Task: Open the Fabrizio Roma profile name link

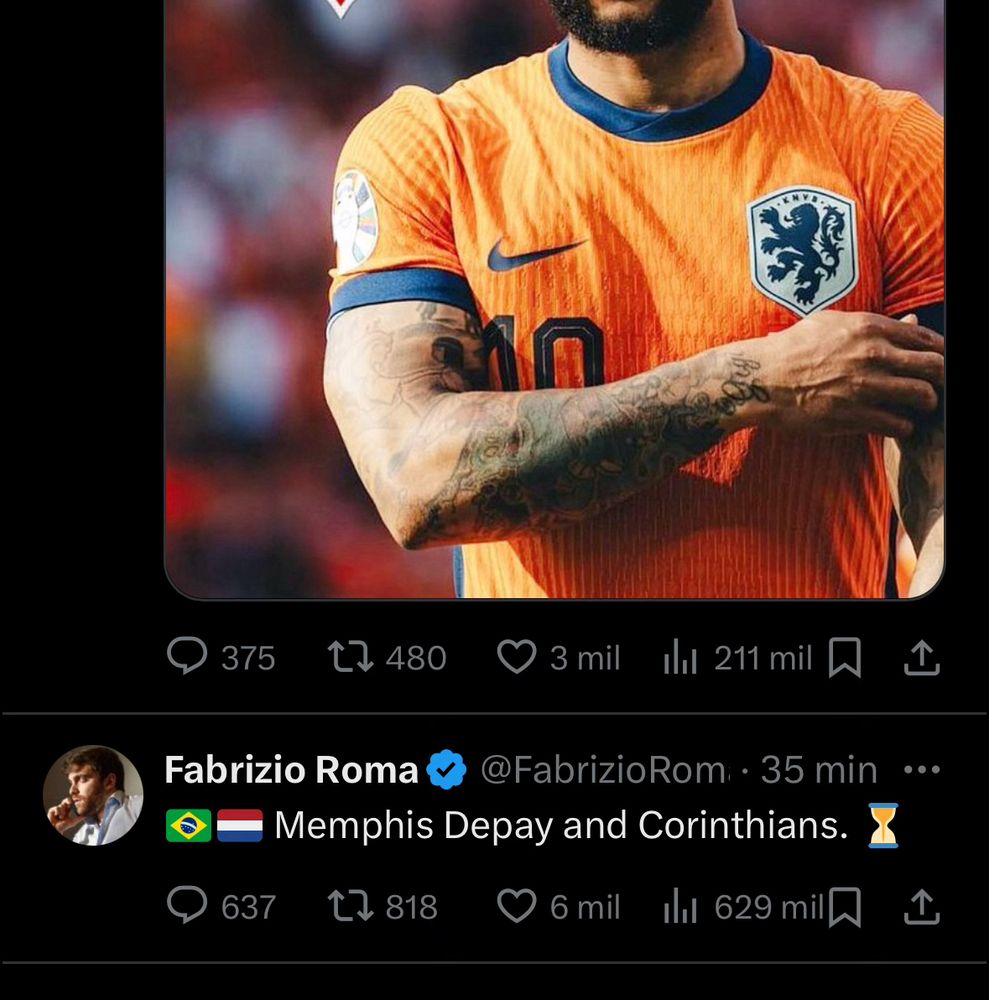Action: [x=291, y=770]
